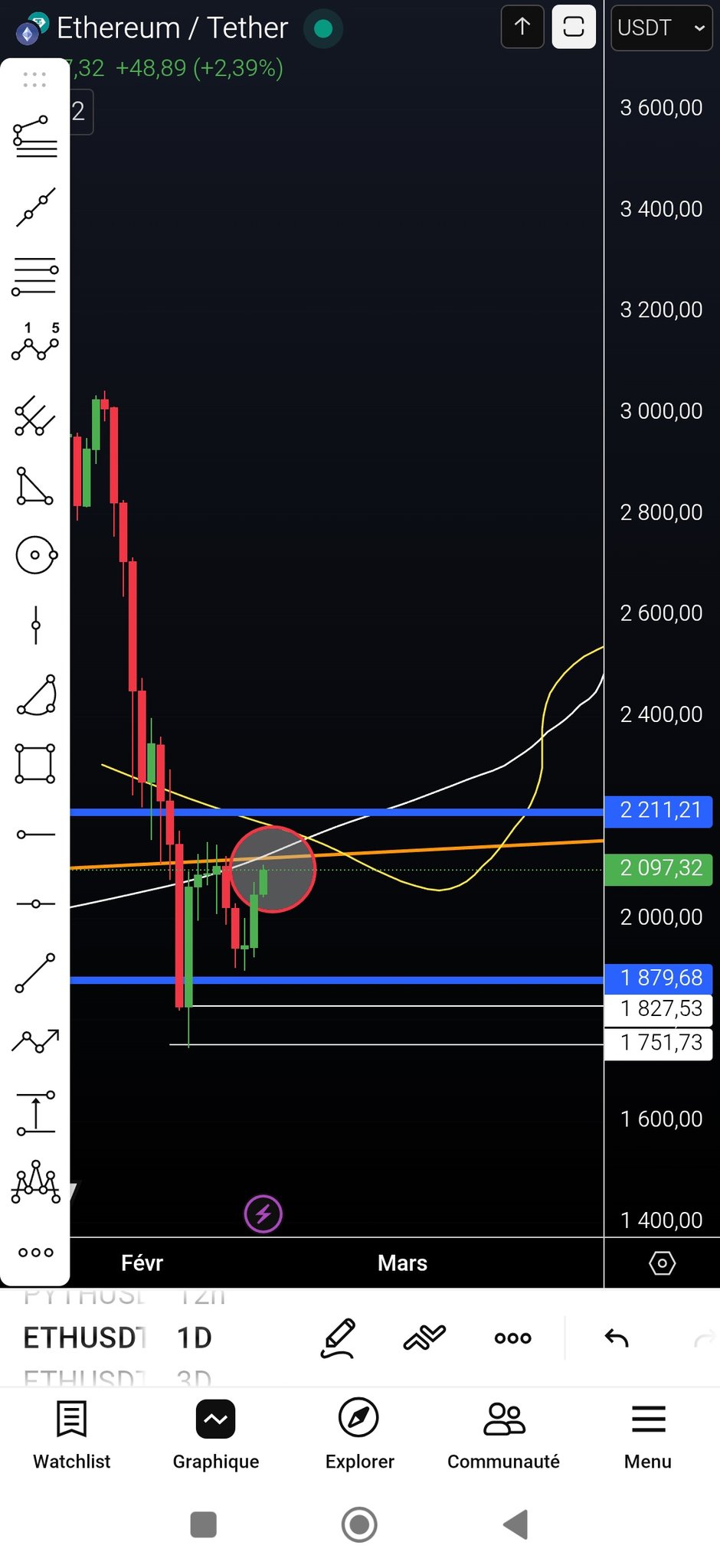Tap the pencil drawing mode icon
This screenshot has width=720, height=1568.
pos(339,1338)
